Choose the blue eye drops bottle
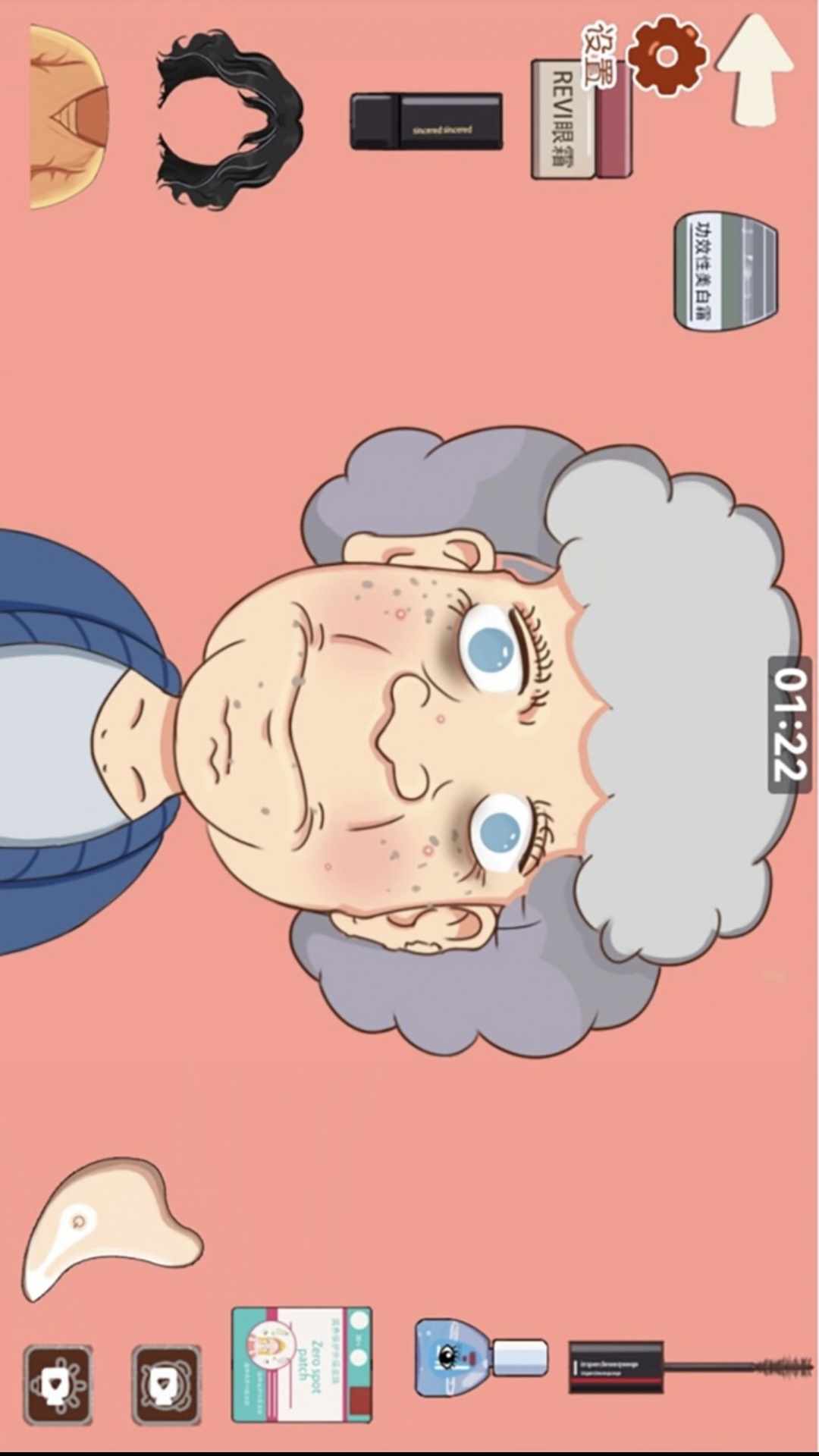Image resolution: width=819 pixels, height=1456 pixels. pyautogui.click(x=479, y=1357)
